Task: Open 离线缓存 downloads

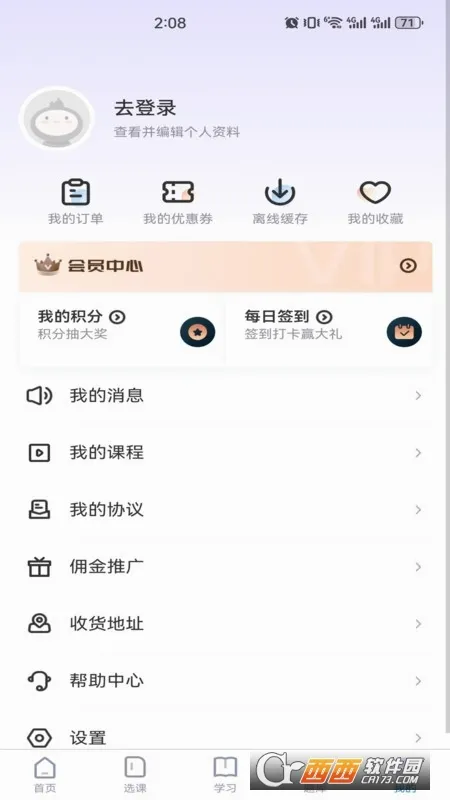Action: click(280, 202)
